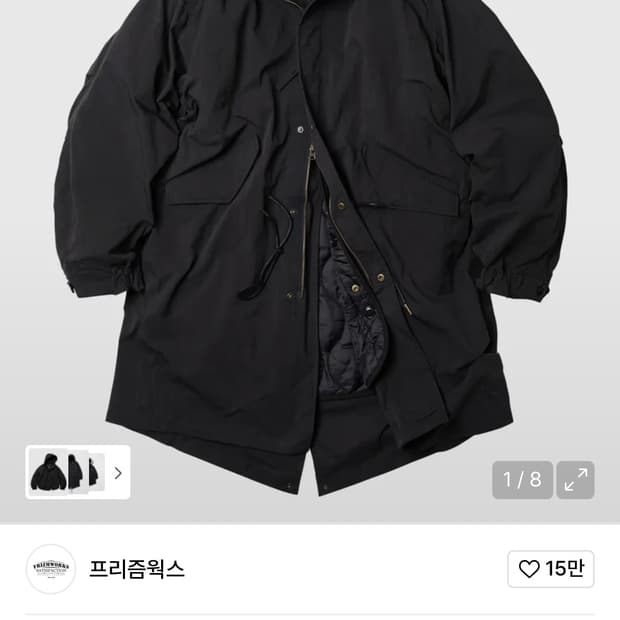Image resolution: width=620 pixels, height=620 pixels.
Task: Open the 프리즘웍스 brand page
Action: [136, 569]
